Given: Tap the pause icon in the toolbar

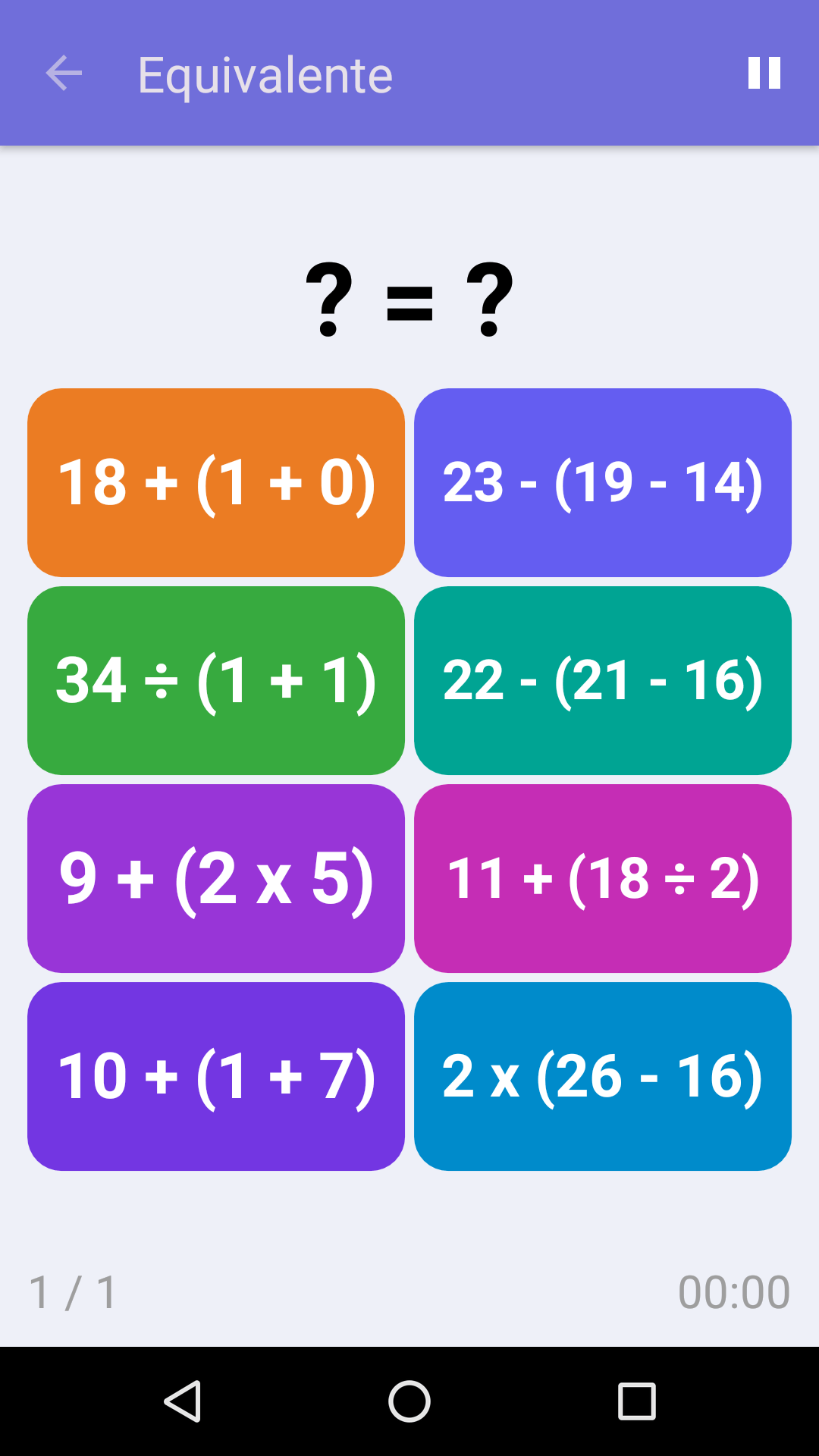Looking at the screenshot, I should tap(764, 74).
